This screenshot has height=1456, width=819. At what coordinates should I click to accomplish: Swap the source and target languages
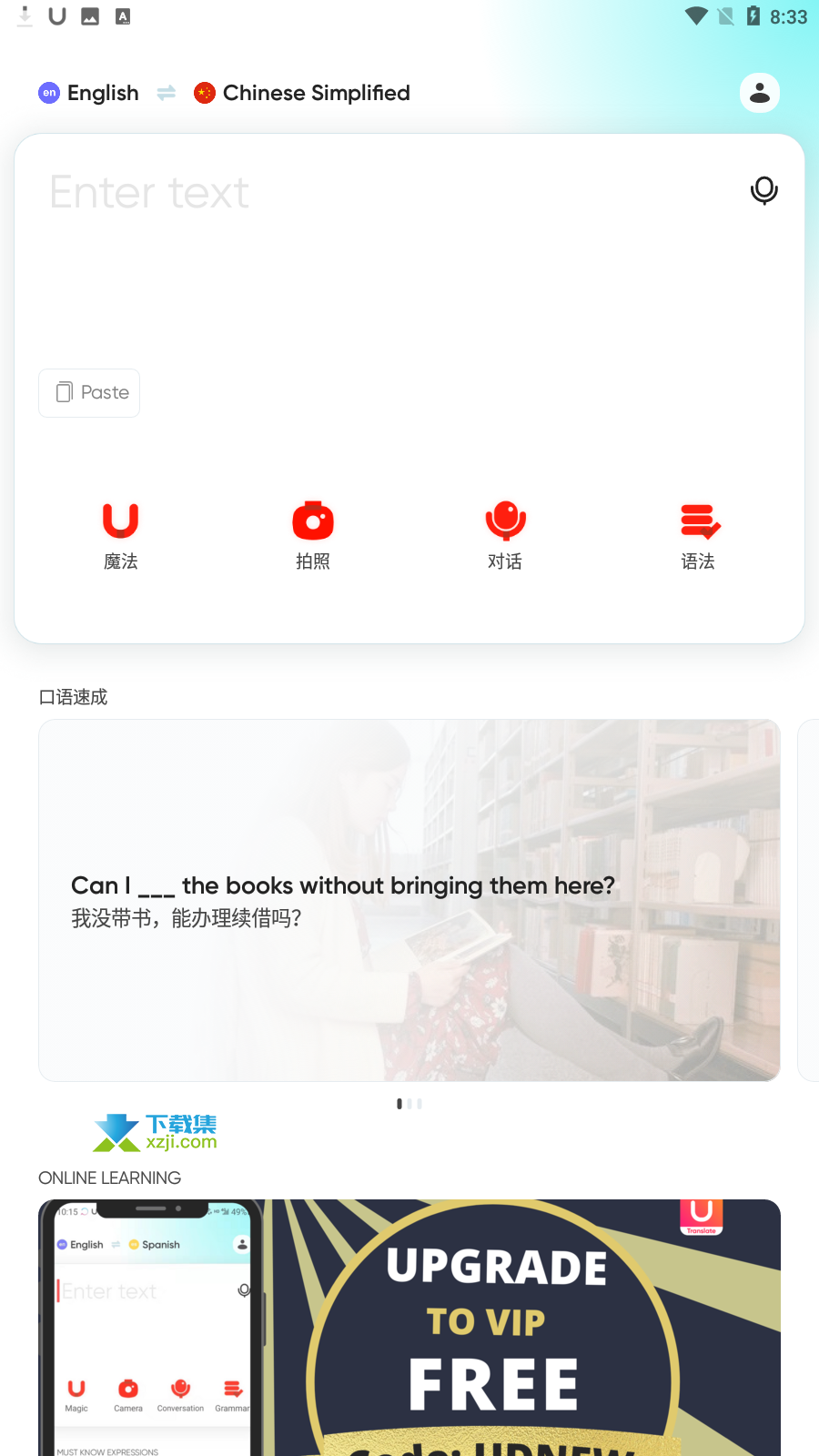(166, 93)
